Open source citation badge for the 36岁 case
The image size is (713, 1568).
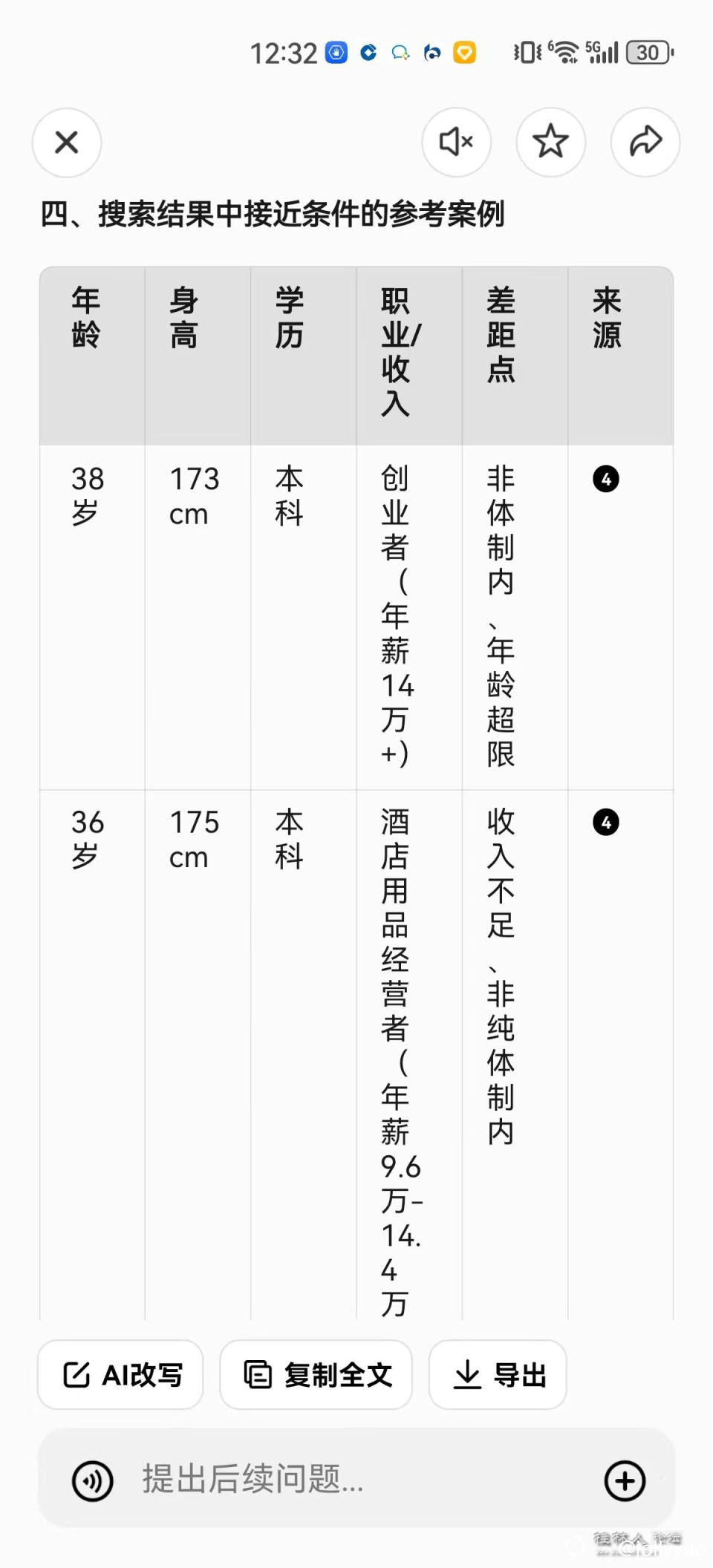[x=607, y=823]
